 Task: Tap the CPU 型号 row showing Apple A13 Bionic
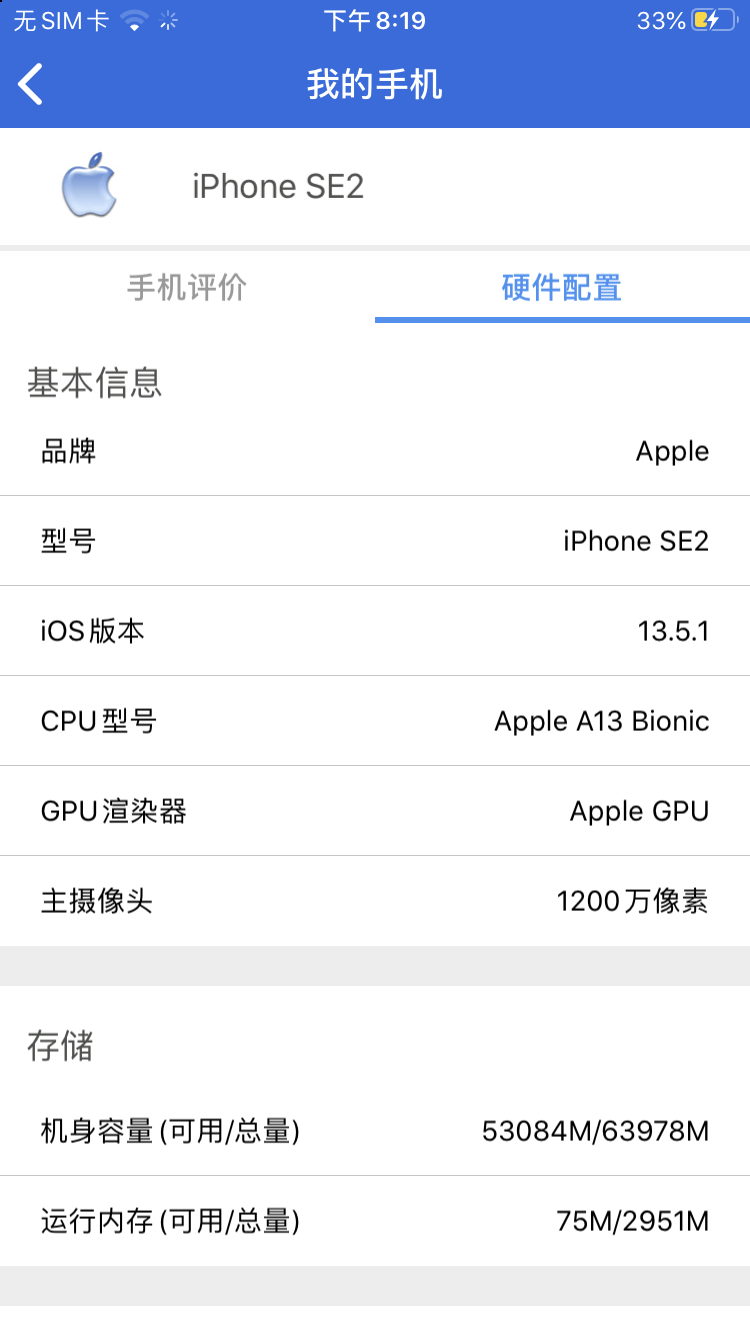[375, 721]
